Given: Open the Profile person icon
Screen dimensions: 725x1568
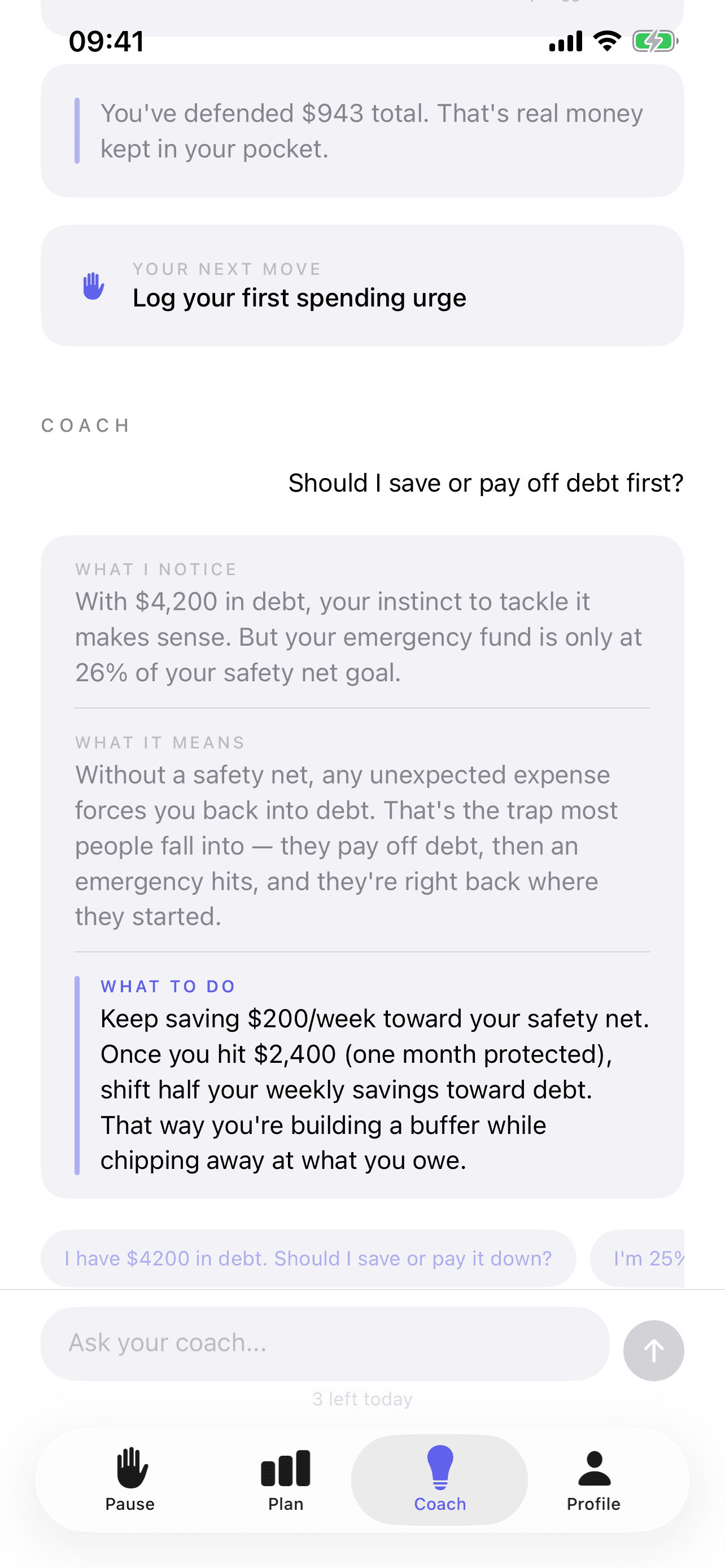Looking at the screenshot, I should (x=593, y=1466).
